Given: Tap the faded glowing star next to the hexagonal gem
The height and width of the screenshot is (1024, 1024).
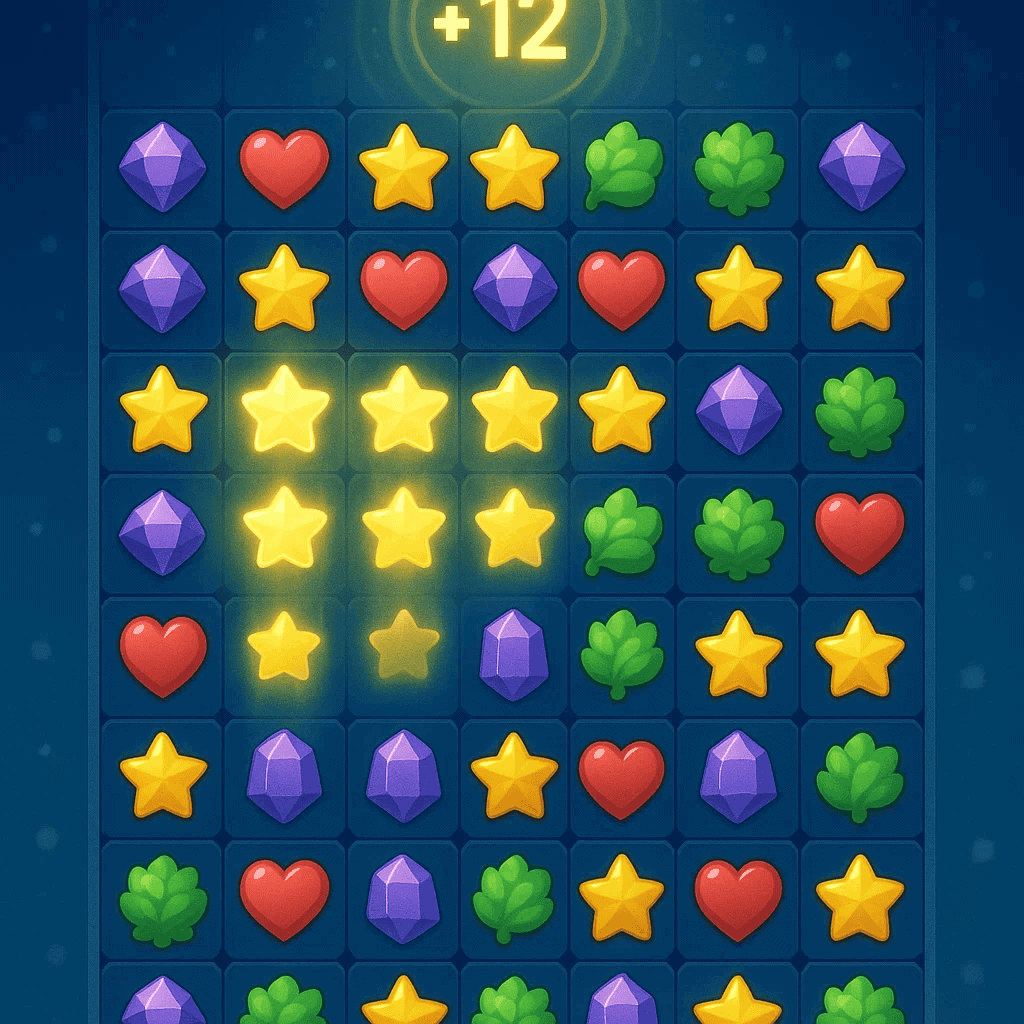Looking at the screenshot, I should (x=404, y=646).
